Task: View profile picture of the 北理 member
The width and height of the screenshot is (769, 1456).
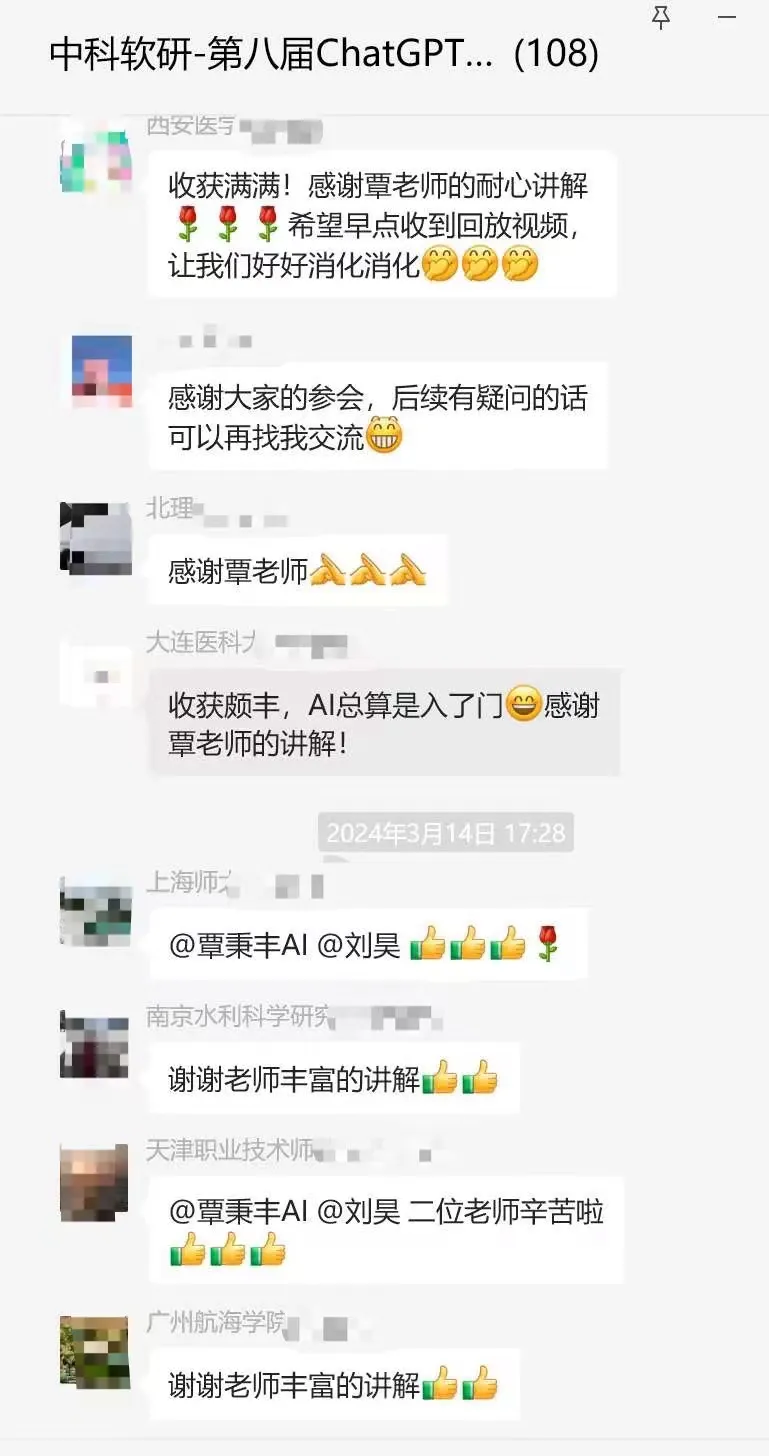Action: [95, 539]
